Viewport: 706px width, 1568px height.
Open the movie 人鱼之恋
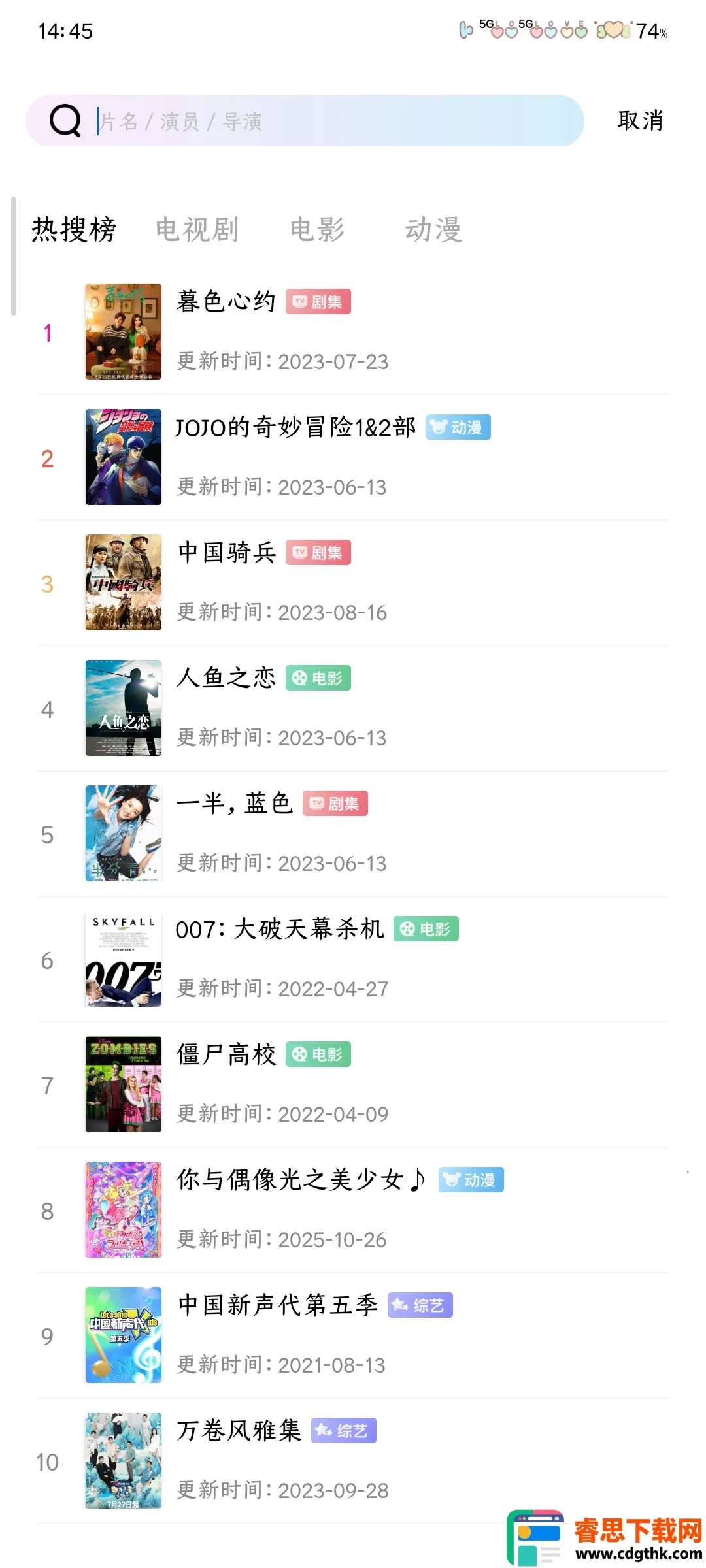click(226, 678)
